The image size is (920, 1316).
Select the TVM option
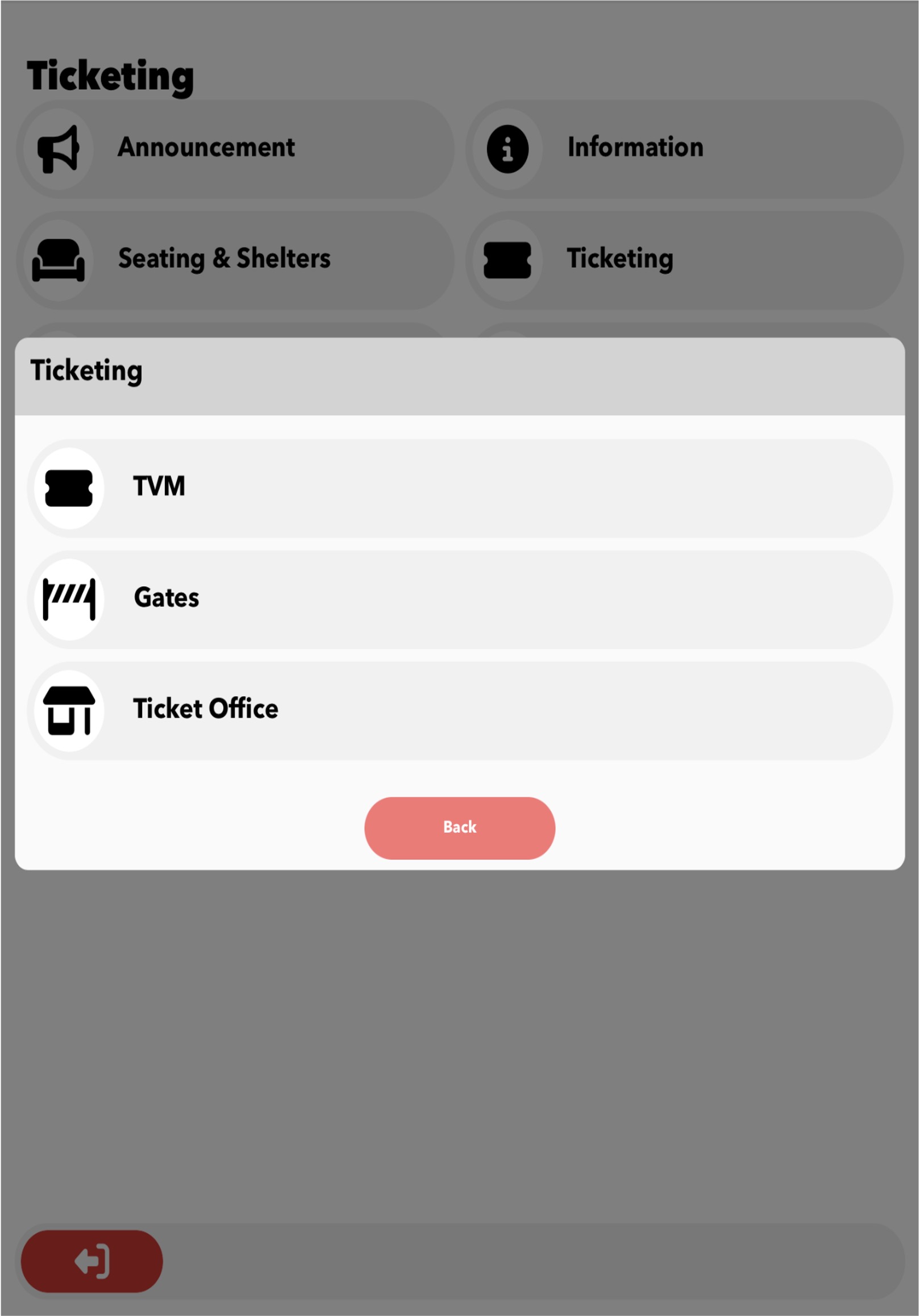coord(459,488)
